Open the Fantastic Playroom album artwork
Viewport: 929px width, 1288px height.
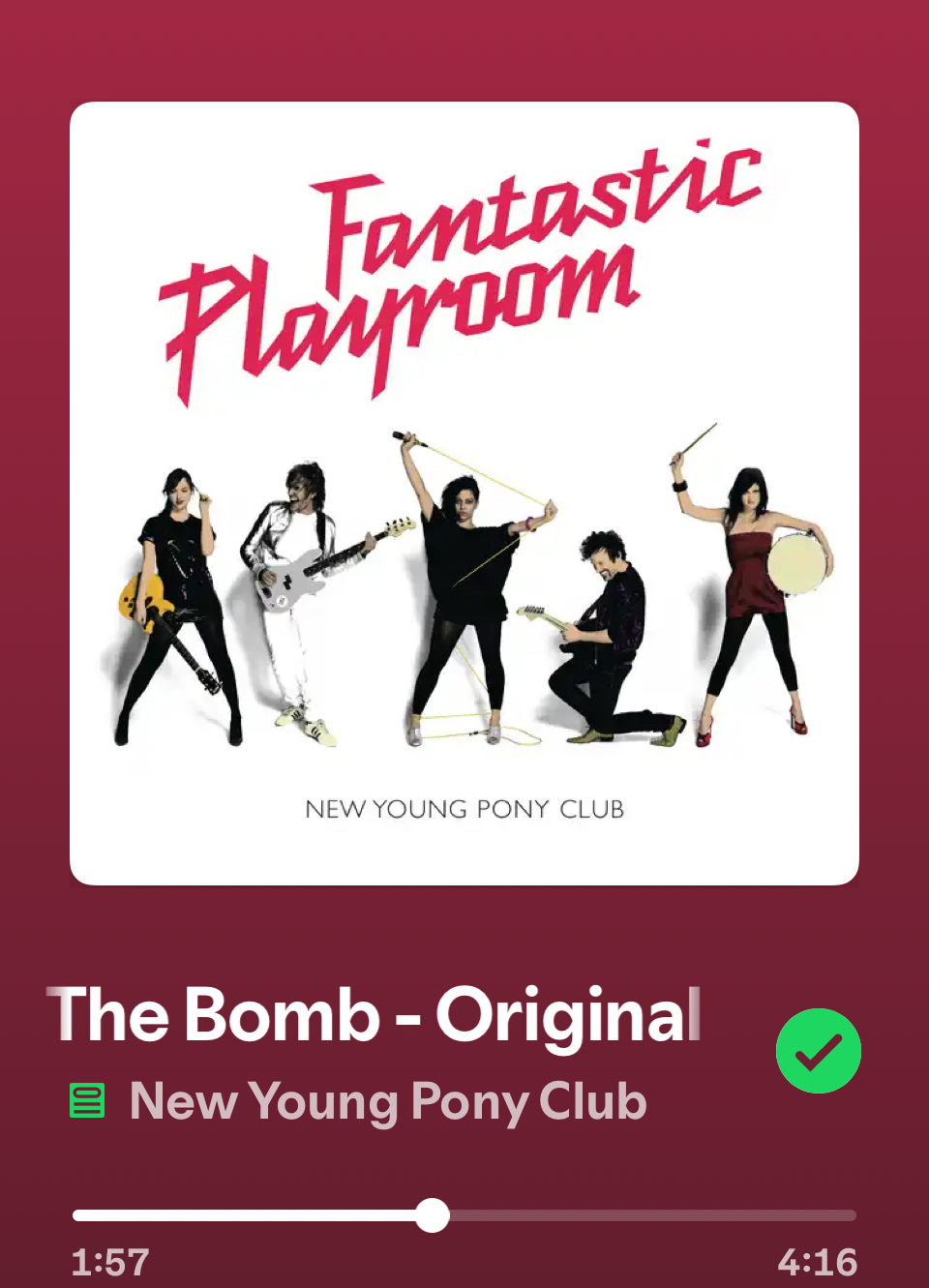pos(464,494)
